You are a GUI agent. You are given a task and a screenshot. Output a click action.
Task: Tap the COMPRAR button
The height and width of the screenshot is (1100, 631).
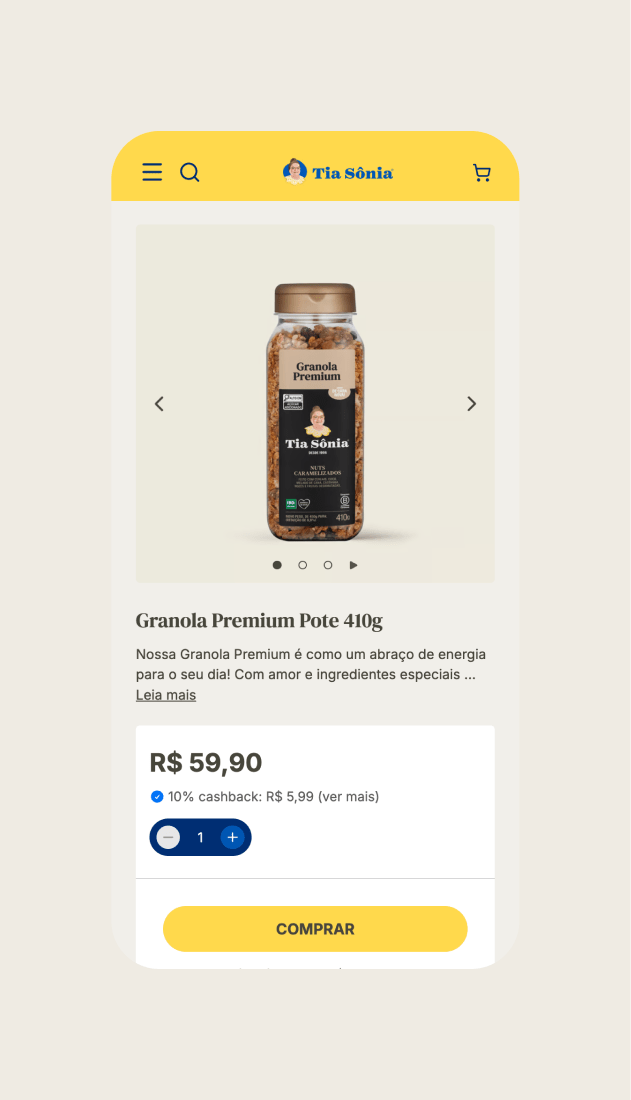coord(315,929)
